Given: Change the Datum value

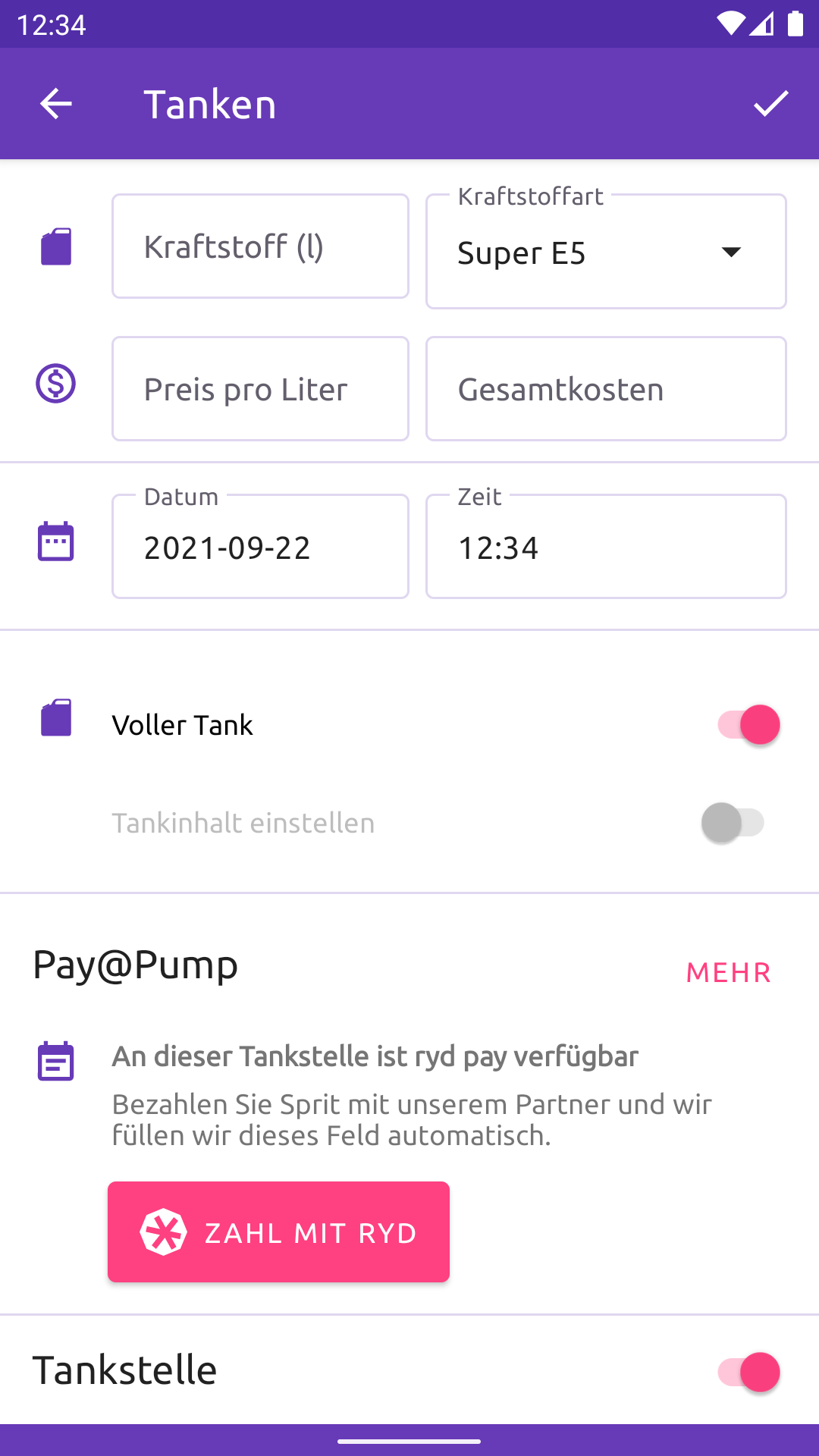Looking at the screenshot, I should tap(260, 547).
